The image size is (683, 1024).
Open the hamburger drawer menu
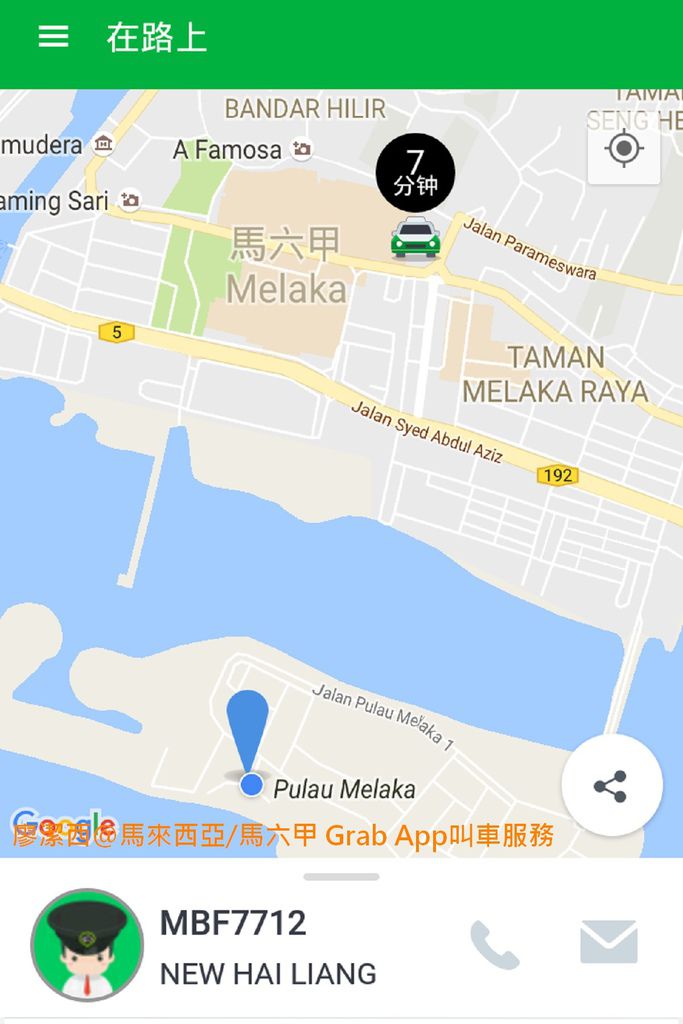click(x=53, y=37)
